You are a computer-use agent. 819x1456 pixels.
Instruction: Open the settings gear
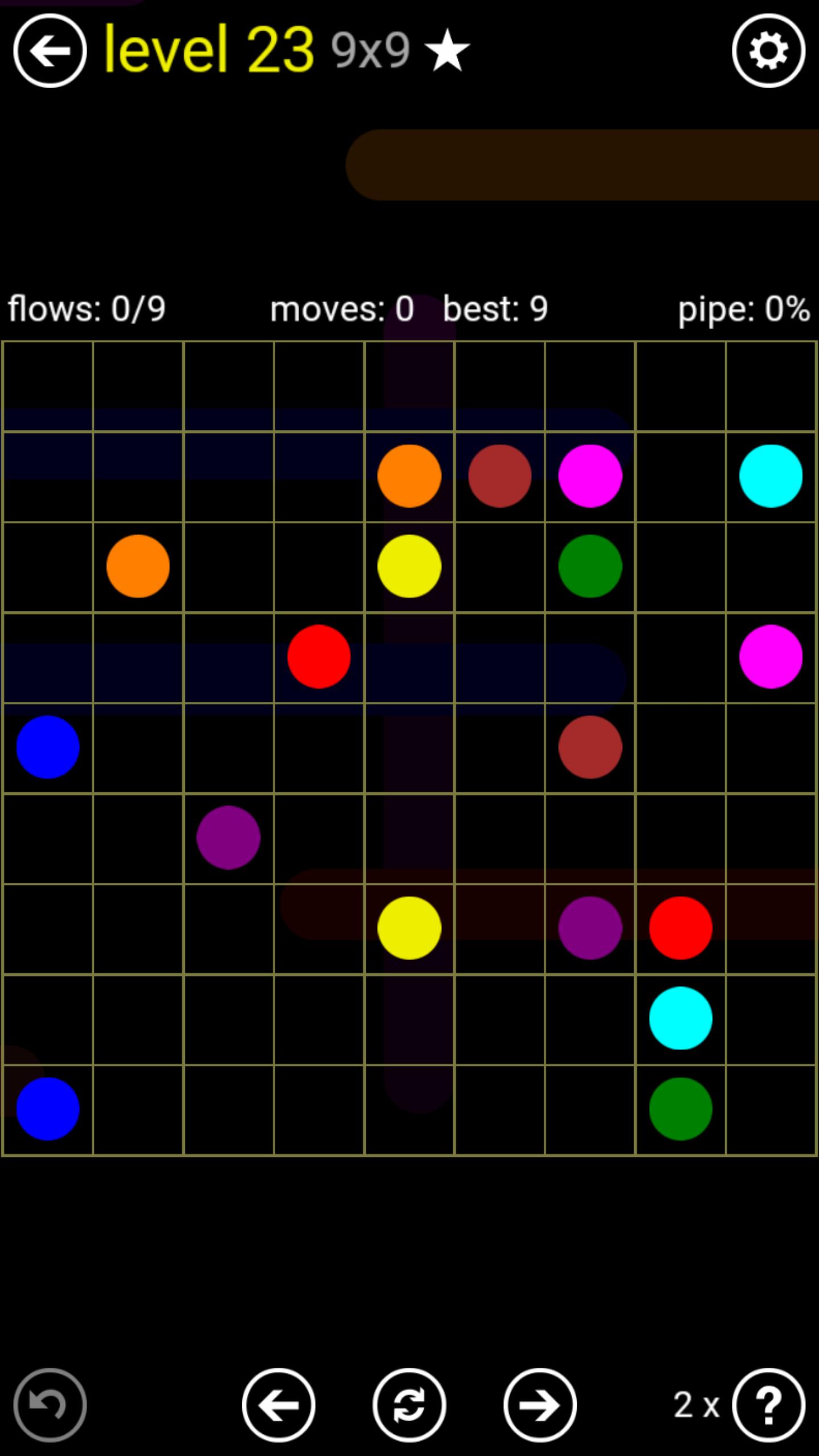click(768, 51)
